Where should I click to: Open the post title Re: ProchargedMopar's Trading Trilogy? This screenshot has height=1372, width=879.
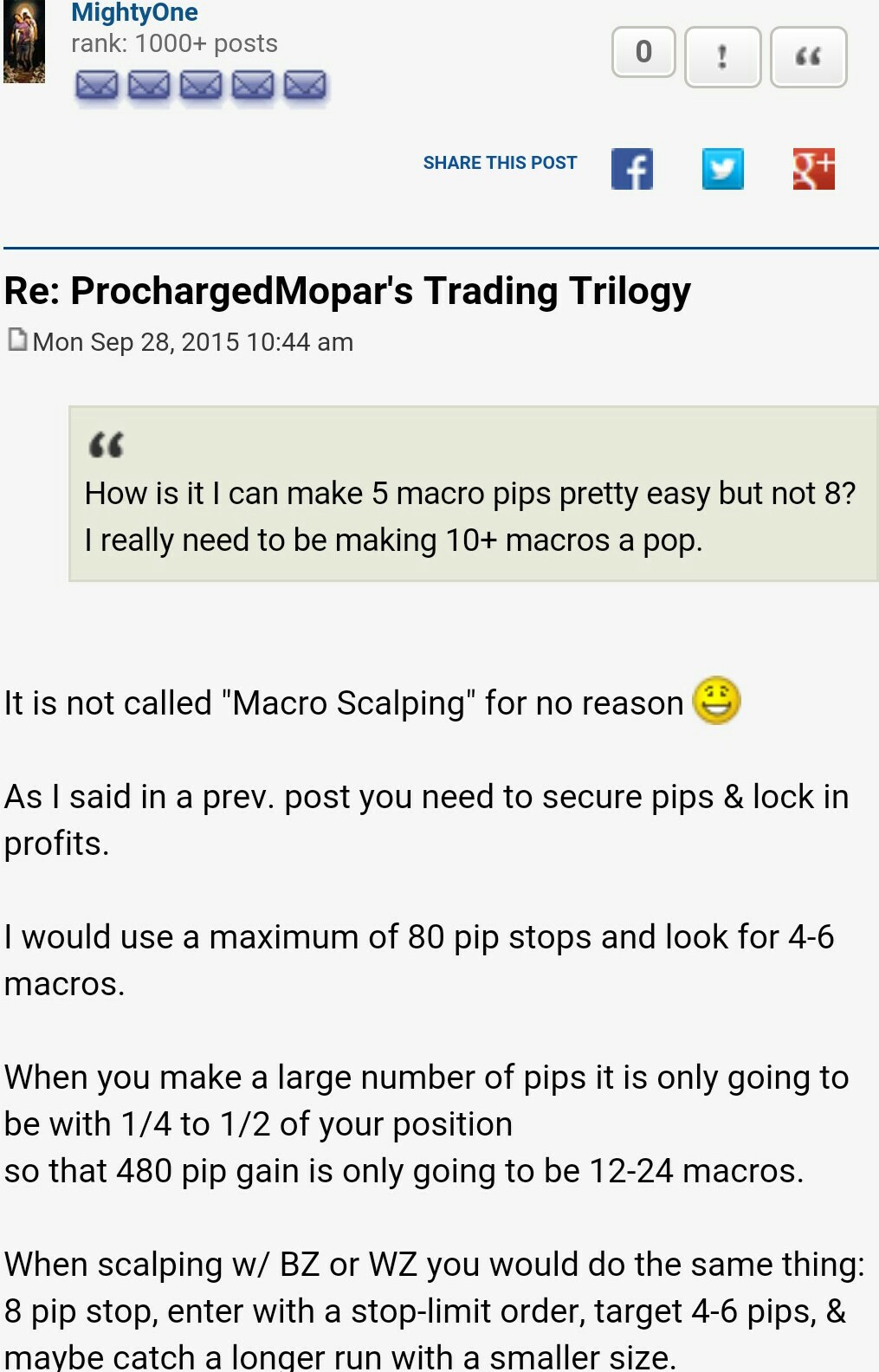(x=347, y=291)
